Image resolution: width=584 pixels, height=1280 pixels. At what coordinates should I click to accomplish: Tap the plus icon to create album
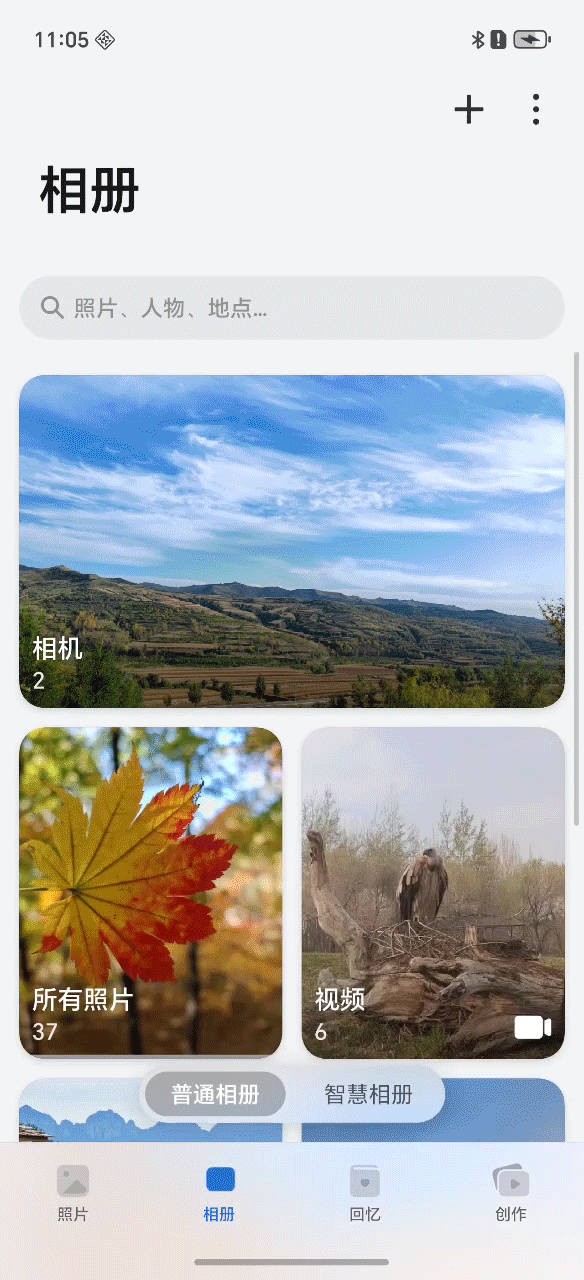pyautogui.click(x=469, y=109)
